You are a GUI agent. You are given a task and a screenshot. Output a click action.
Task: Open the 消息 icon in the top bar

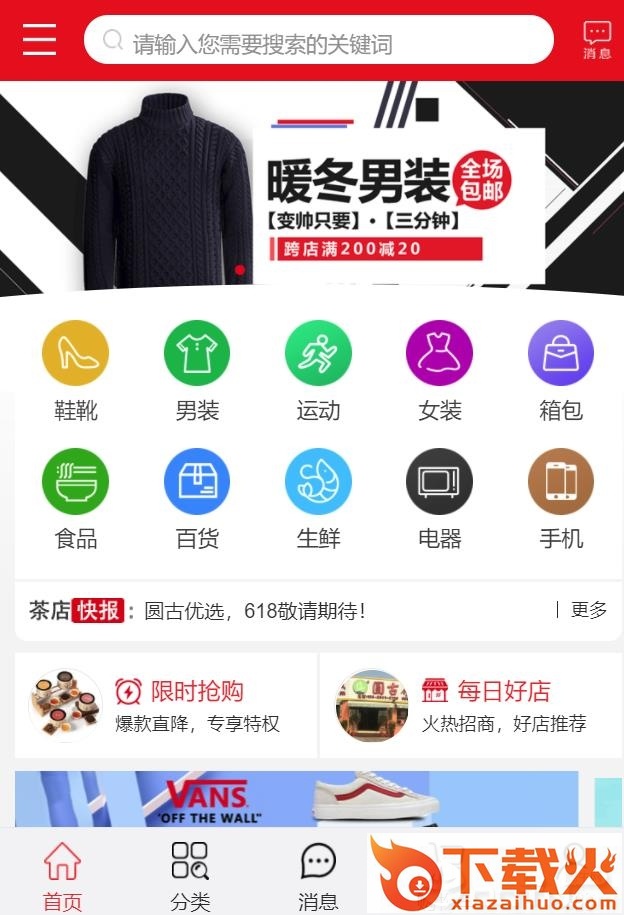tap(597, 41)
